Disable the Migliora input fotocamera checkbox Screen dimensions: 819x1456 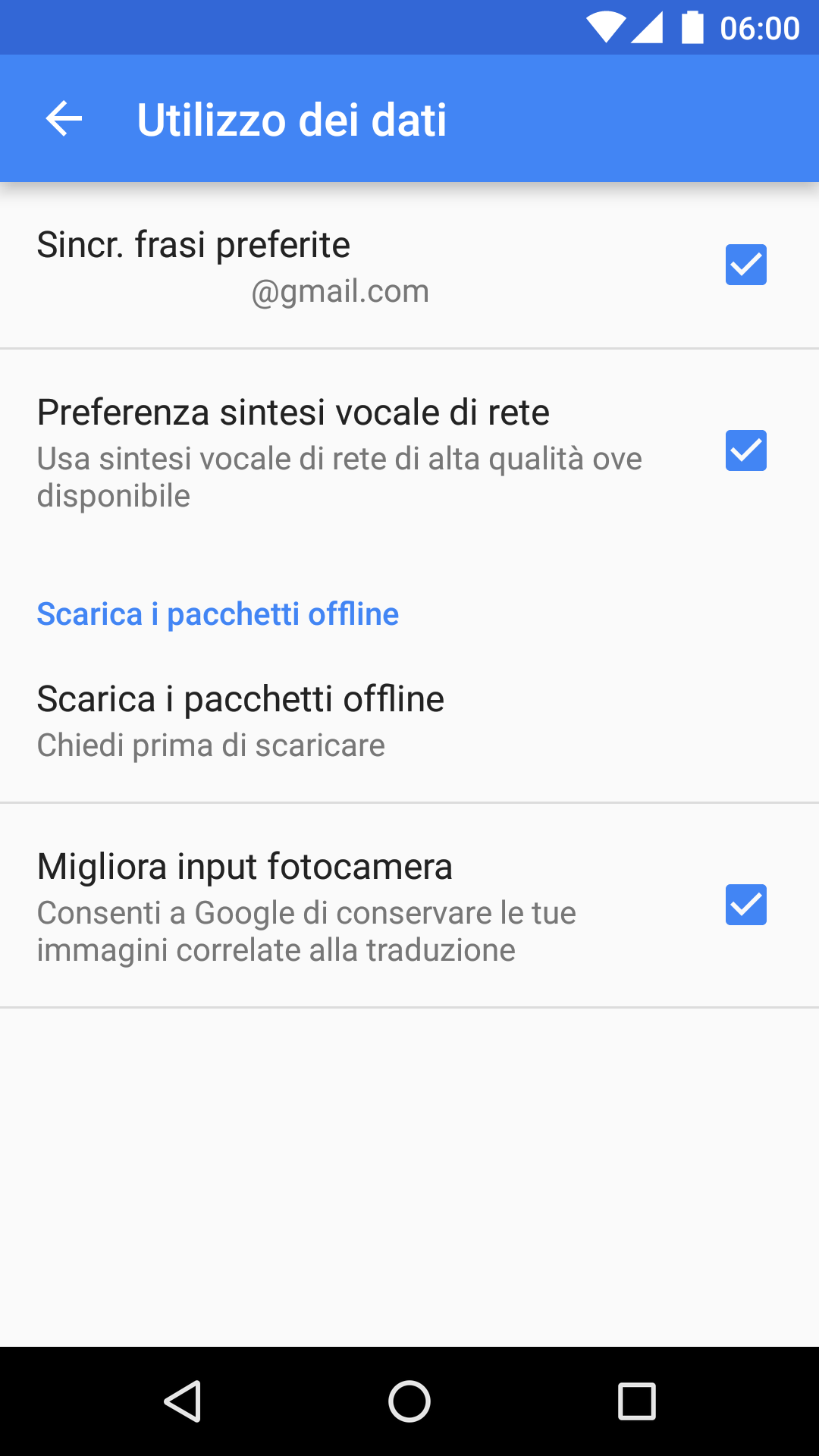point(745,905)
